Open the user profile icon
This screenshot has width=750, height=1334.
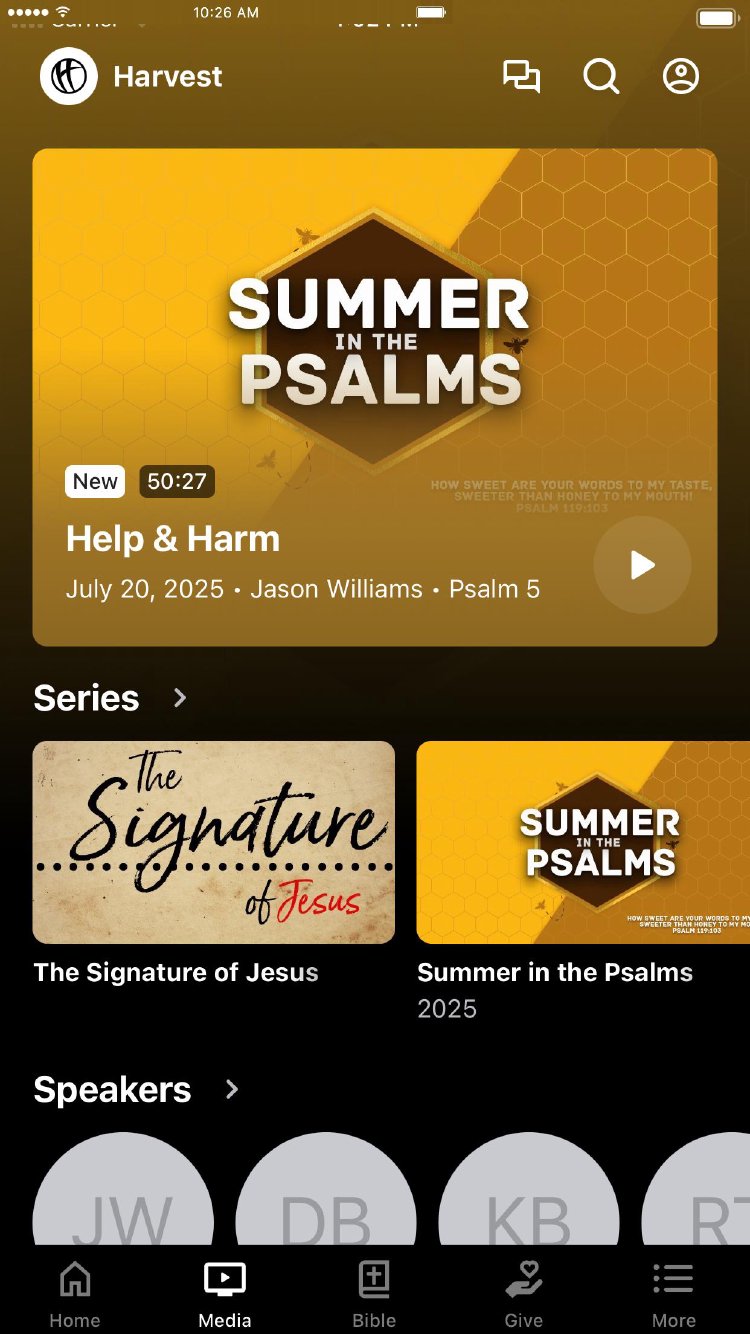[x=681, y=77]
